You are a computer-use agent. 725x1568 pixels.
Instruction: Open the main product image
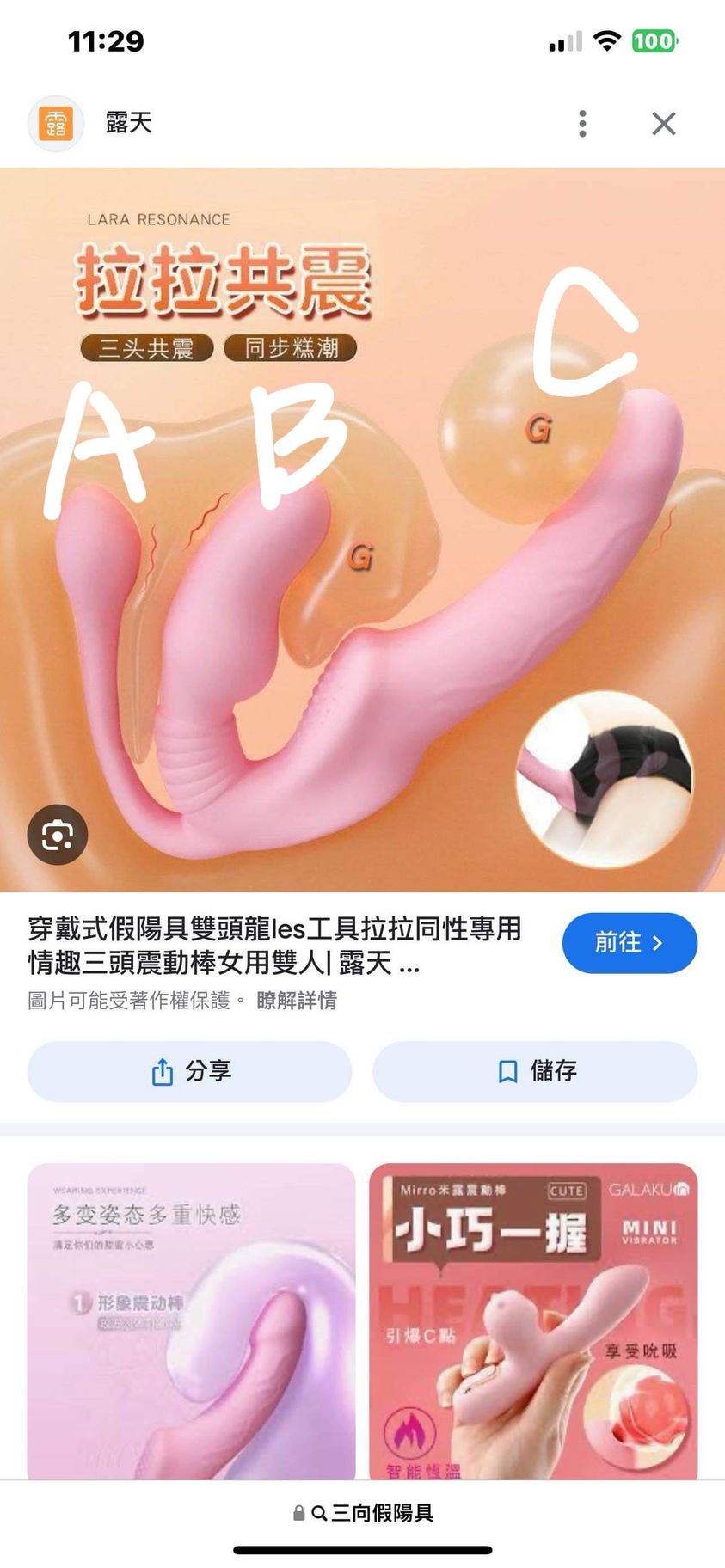coord(362,530)
